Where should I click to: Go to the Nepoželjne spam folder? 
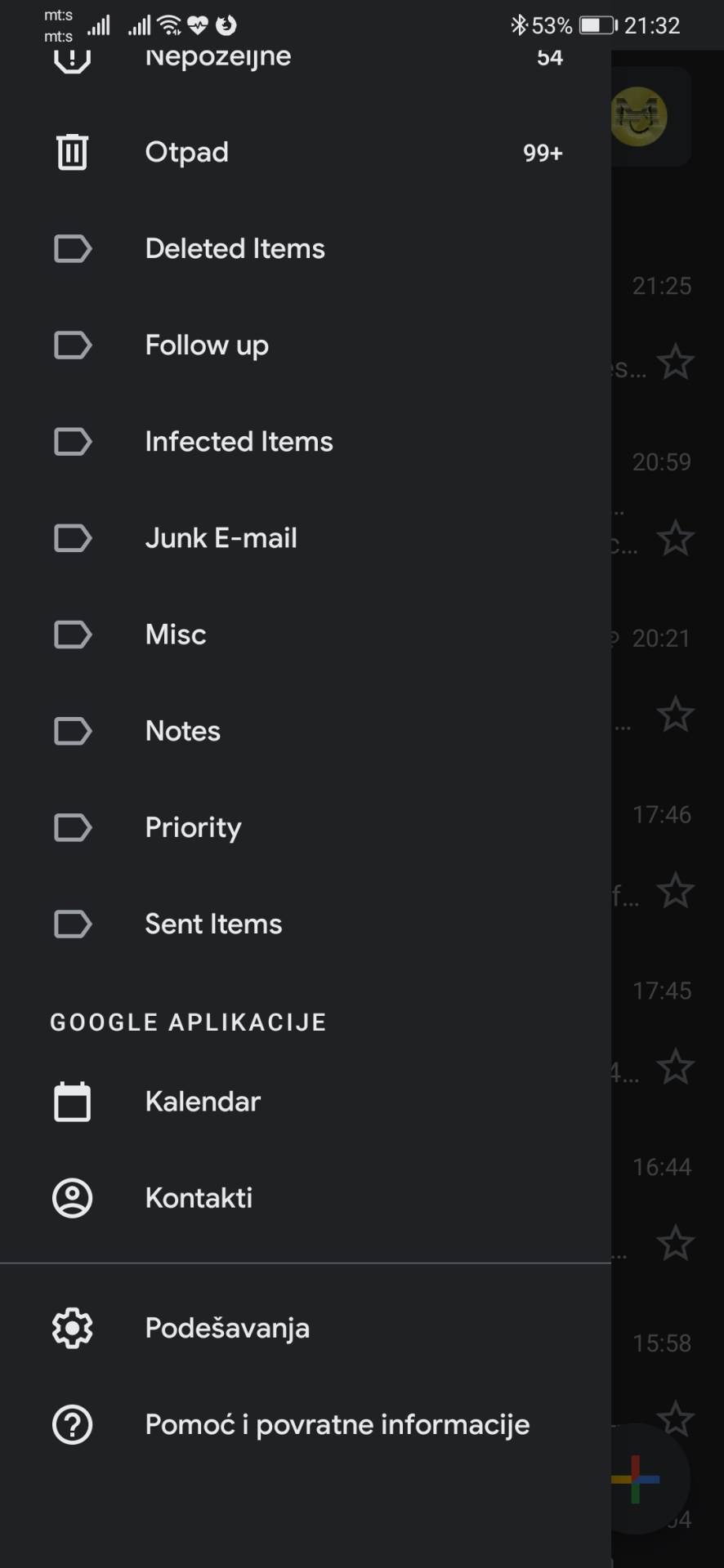pyautogui.click(x=217, y=56)
